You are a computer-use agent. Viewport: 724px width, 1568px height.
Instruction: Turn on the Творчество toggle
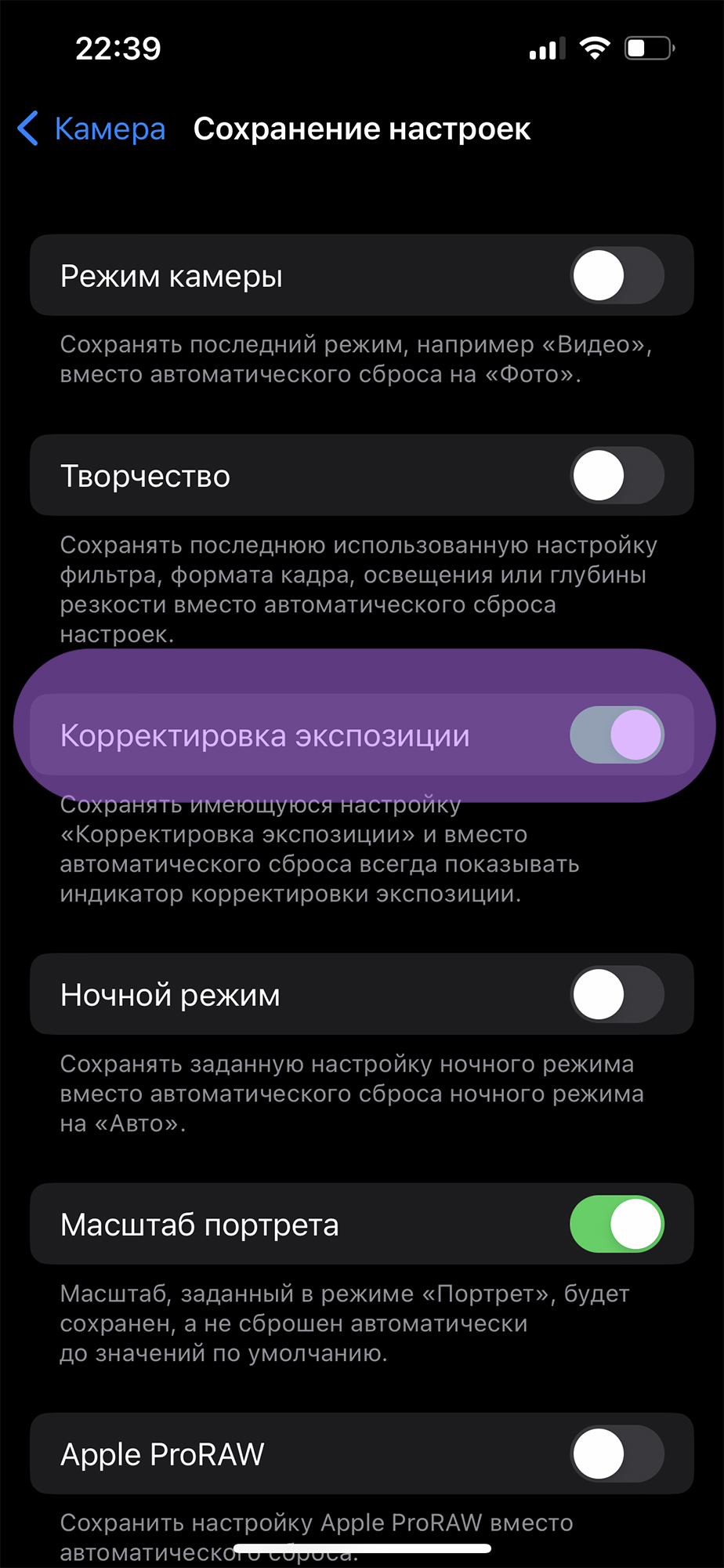pos(617,475)
